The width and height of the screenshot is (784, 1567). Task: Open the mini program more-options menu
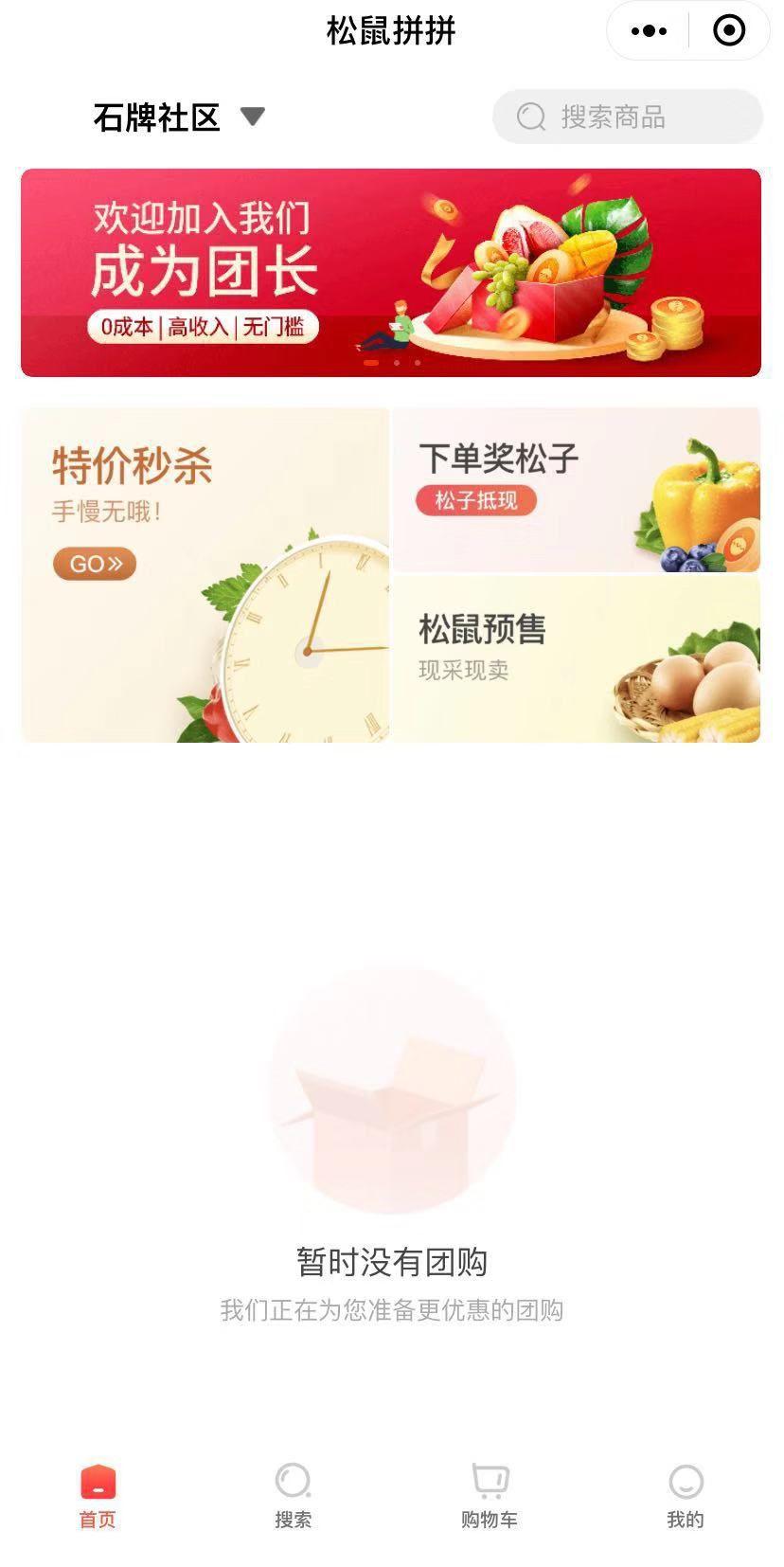pos(649,31)
